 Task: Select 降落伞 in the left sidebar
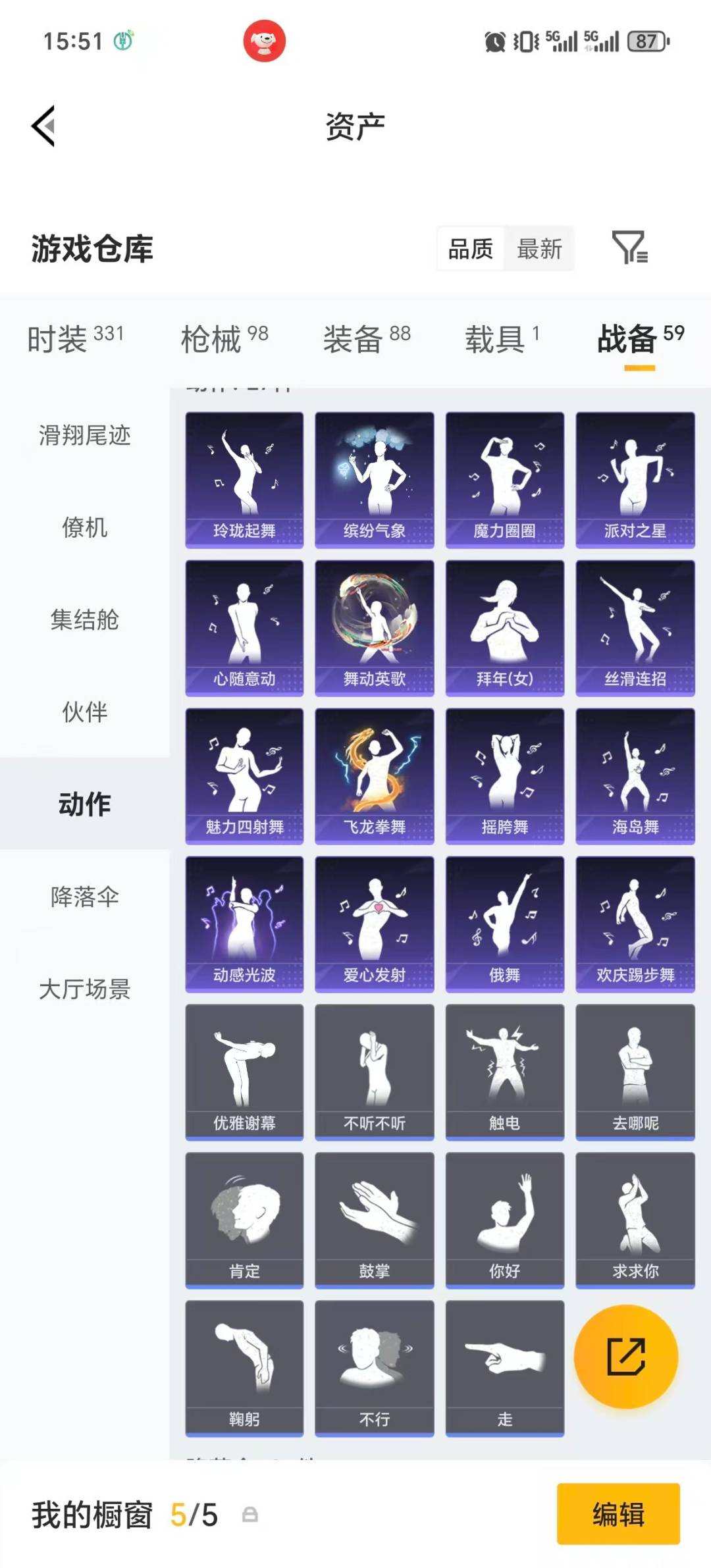(84, 895)
